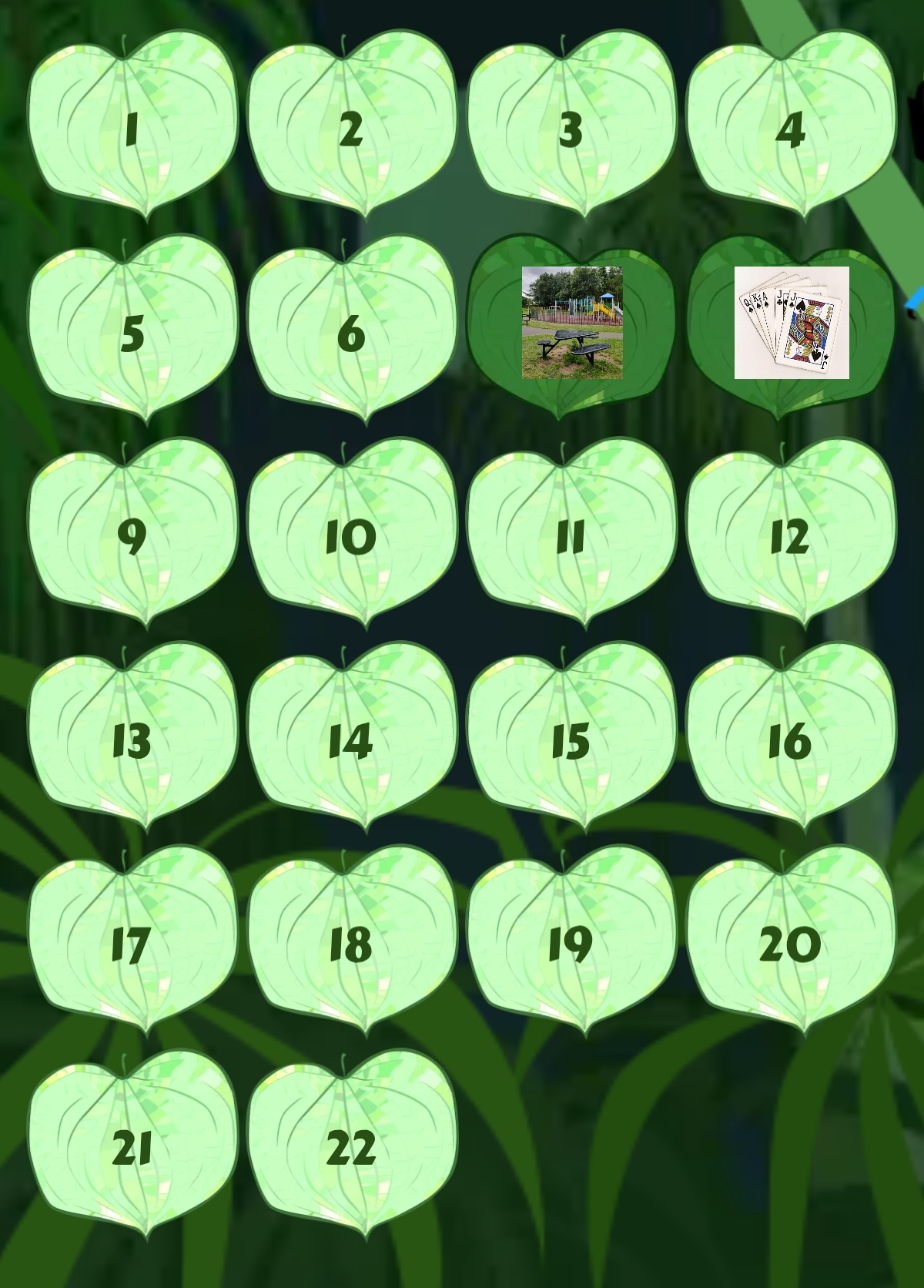Reveal the card under leaf 15
This screenshot has height=1288, width=924.
point(571,740)
